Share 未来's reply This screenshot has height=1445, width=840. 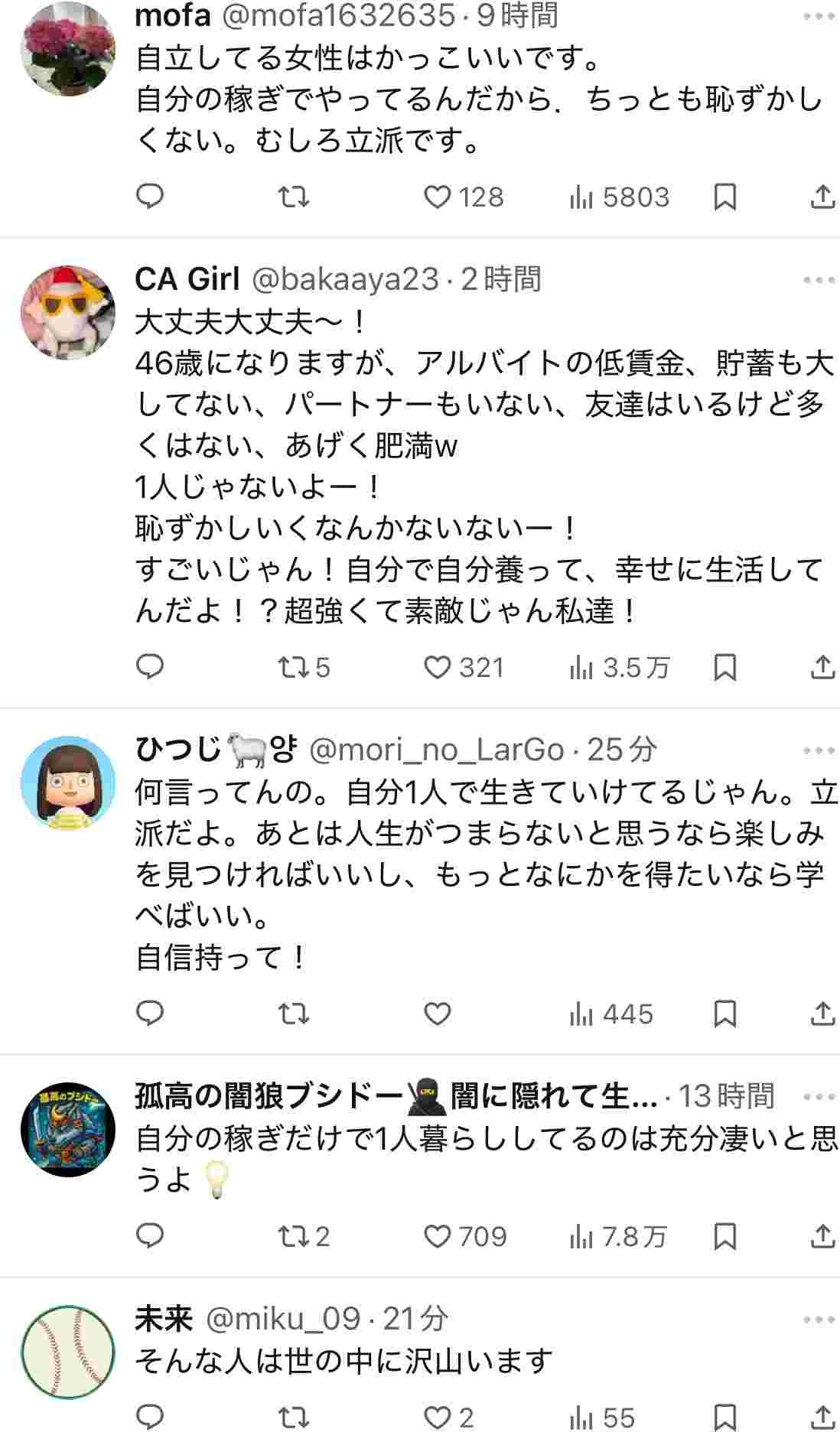coord(822,1417)
